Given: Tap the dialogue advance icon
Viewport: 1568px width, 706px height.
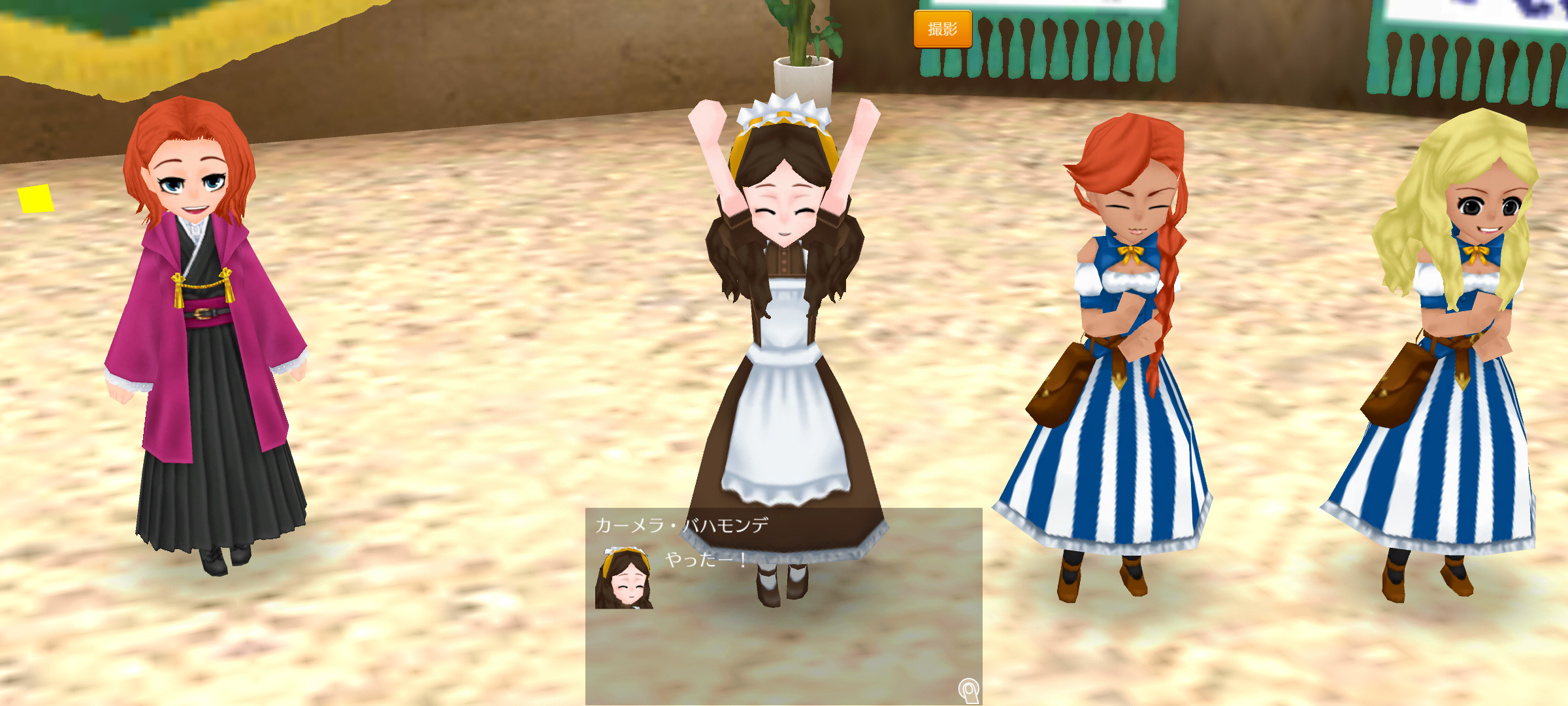Looking at the screenshot, I should click(968, 690).
